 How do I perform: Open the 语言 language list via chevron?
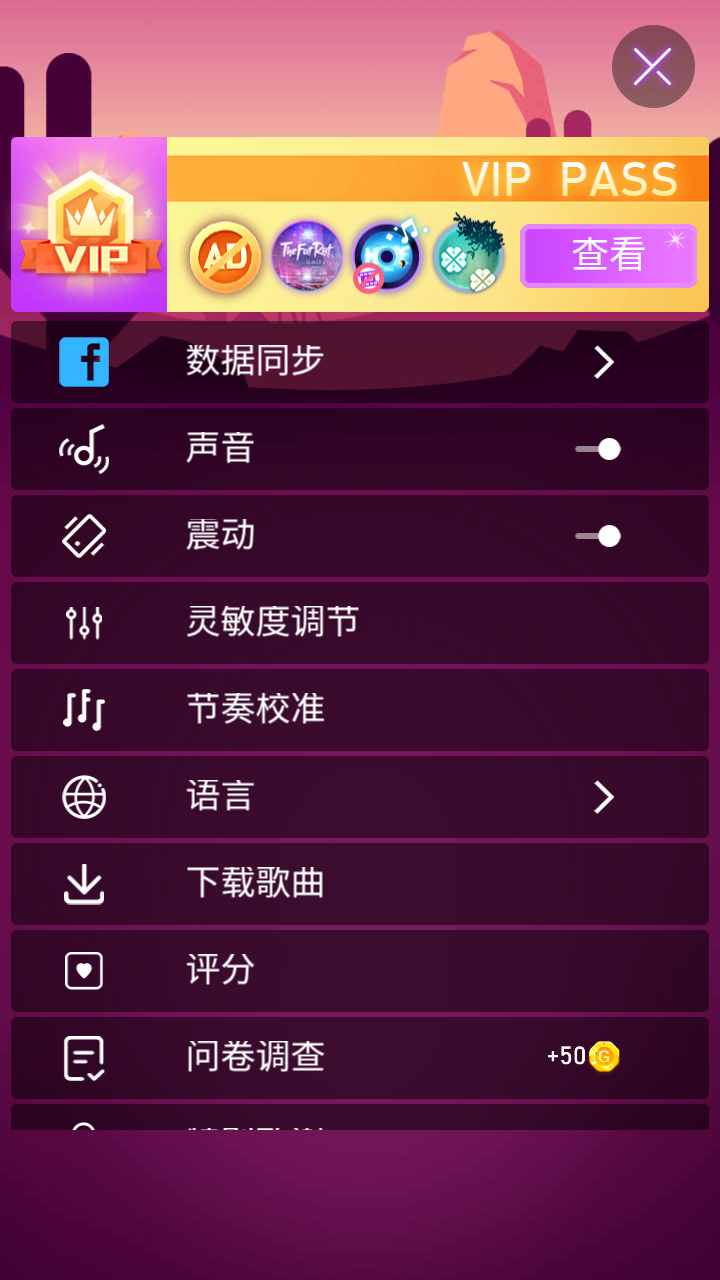point(602,797)
